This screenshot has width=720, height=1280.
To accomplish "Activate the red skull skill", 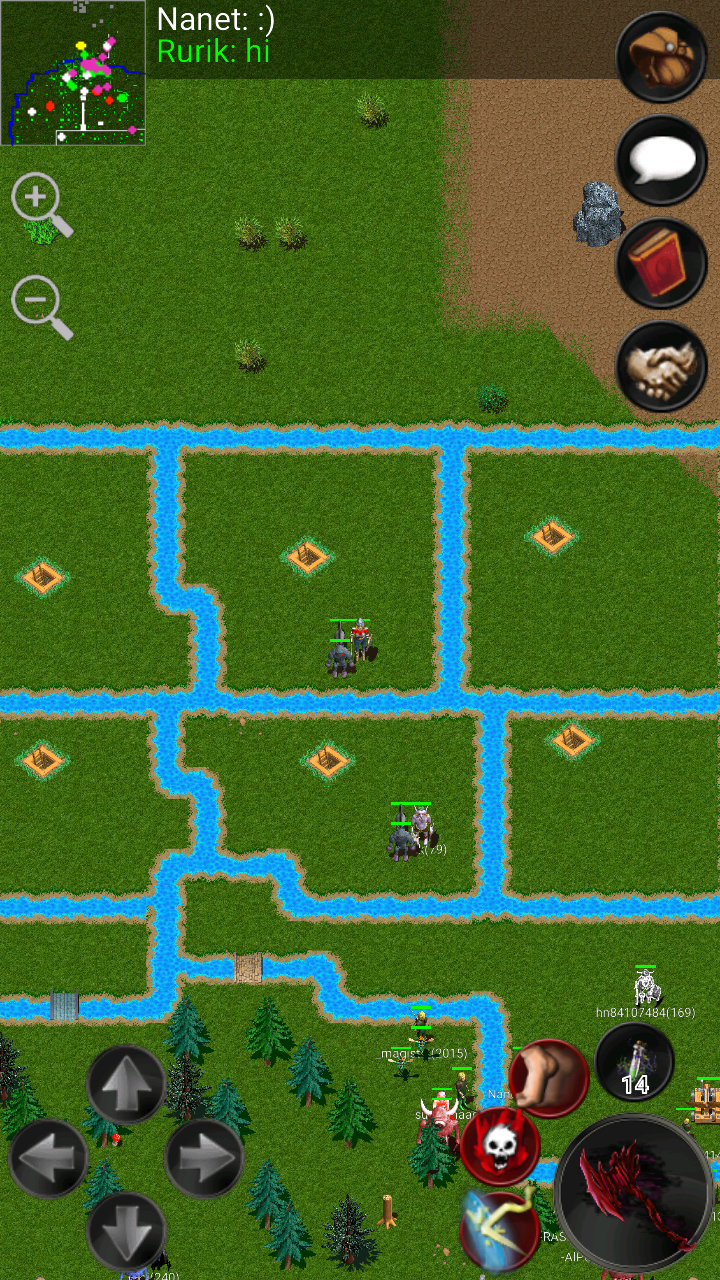I will (500, 1147).
